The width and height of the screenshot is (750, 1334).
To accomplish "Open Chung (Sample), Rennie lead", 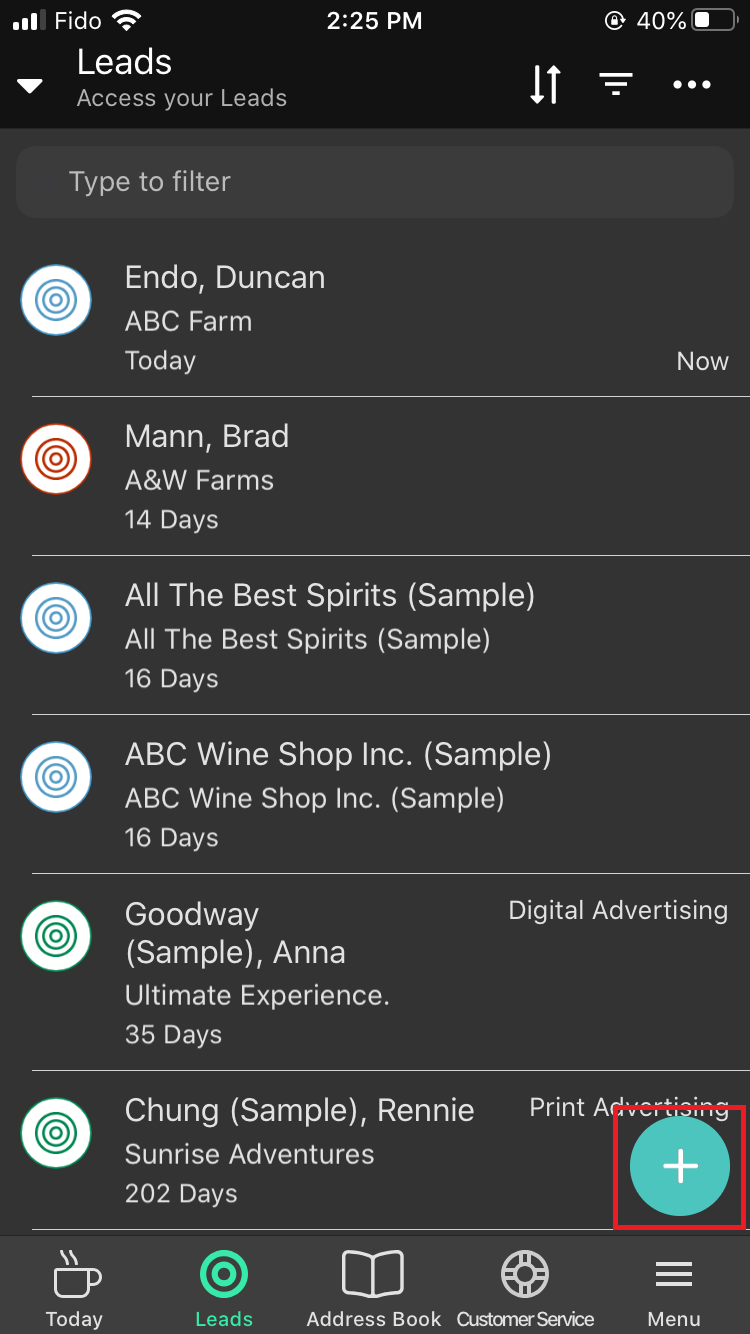I will pyautogui.click(x=300, y=1150).
